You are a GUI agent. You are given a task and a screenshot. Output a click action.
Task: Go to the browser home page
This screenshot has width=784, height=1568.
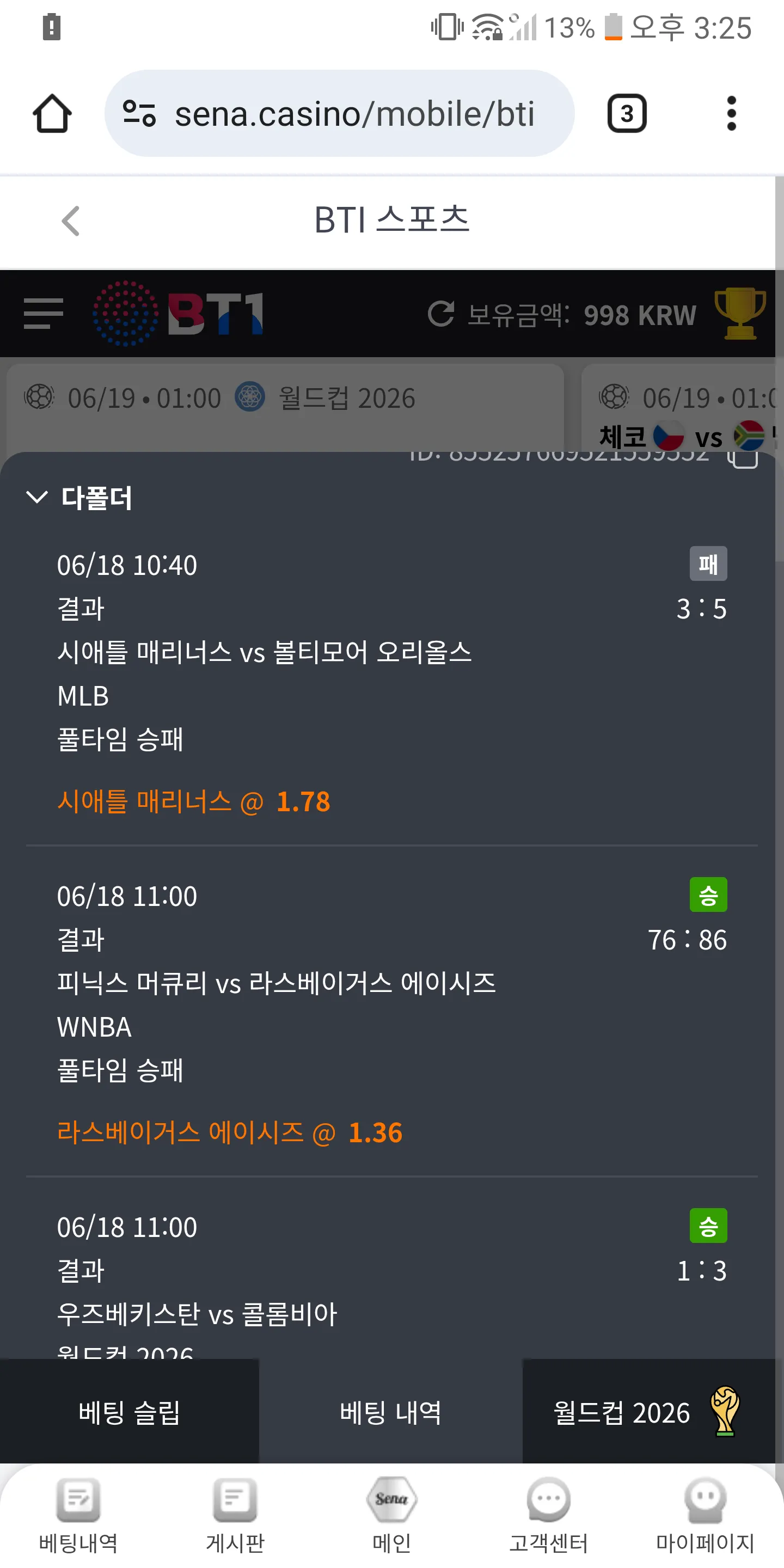click(x=52, y=113)
